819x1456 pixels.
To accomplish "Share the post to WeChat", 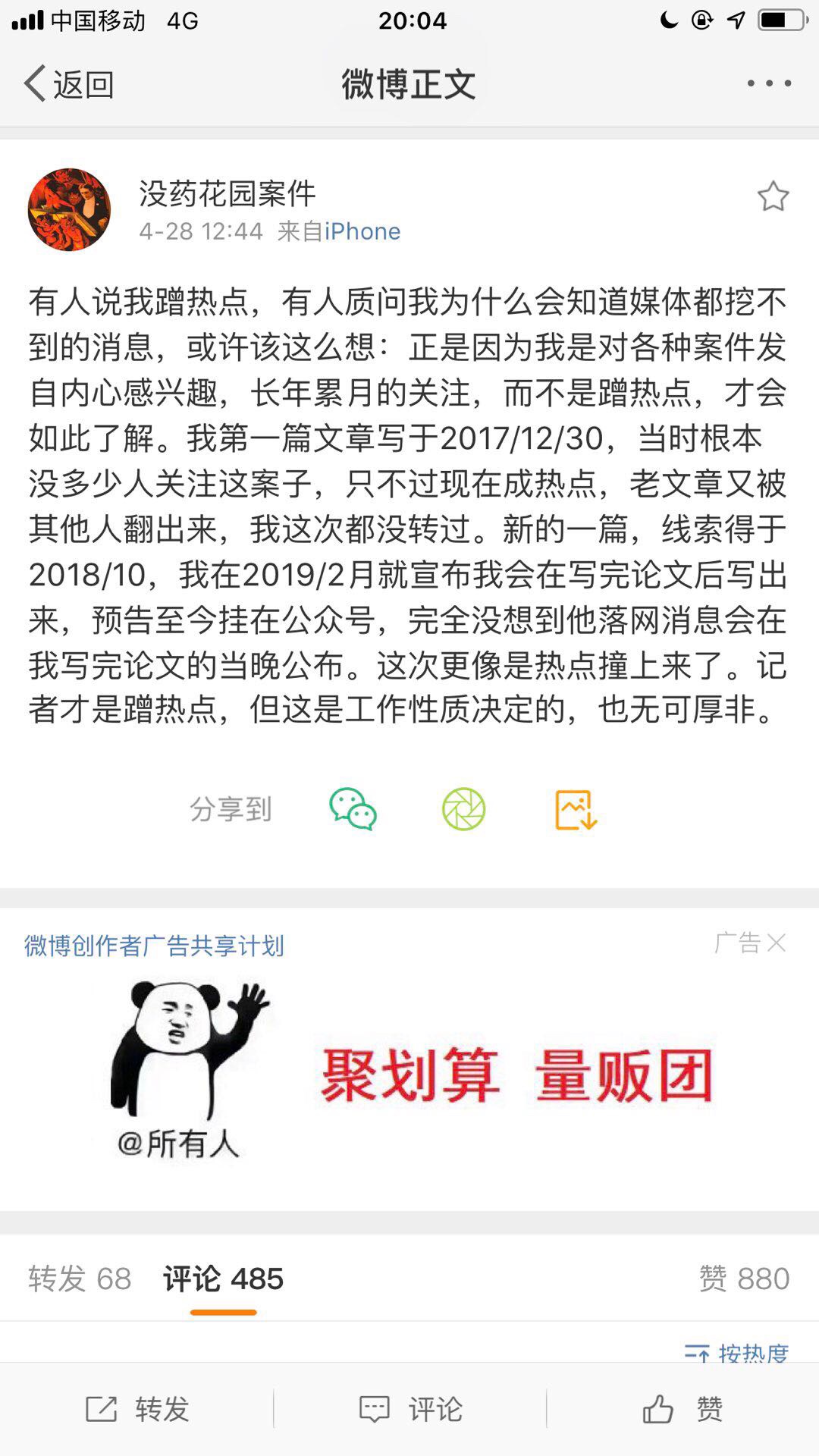I will (353, 809).
